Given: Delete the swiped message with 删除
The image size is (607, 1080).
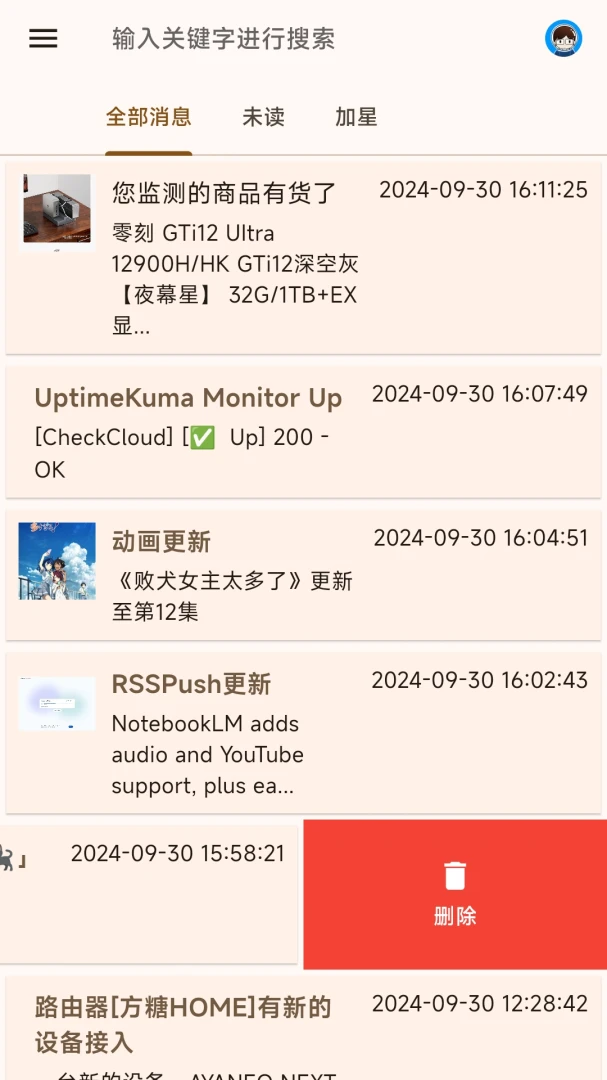Looking at the screenshot, I should tap(455, 894).
